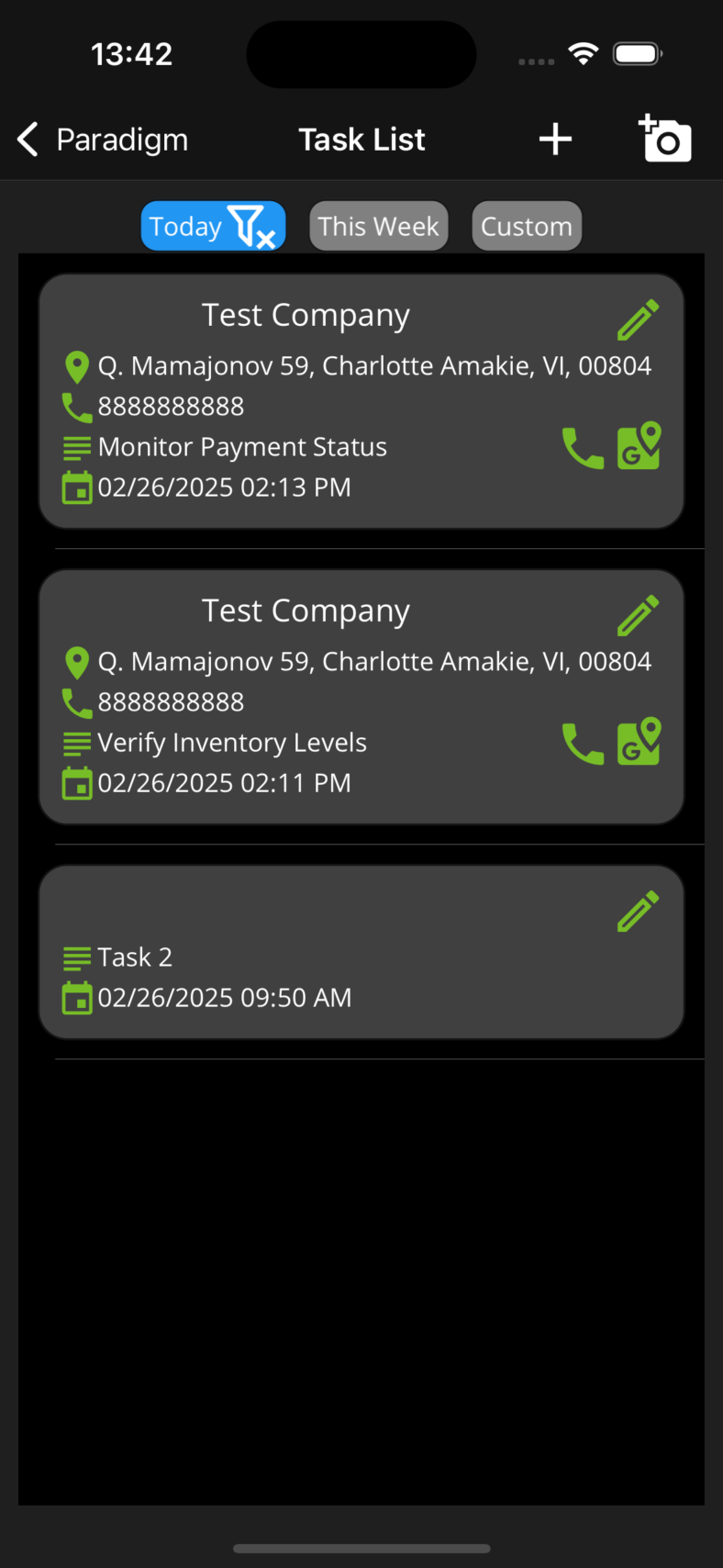
Task: Add a new task with plus icon
Action: coord(555,140)
